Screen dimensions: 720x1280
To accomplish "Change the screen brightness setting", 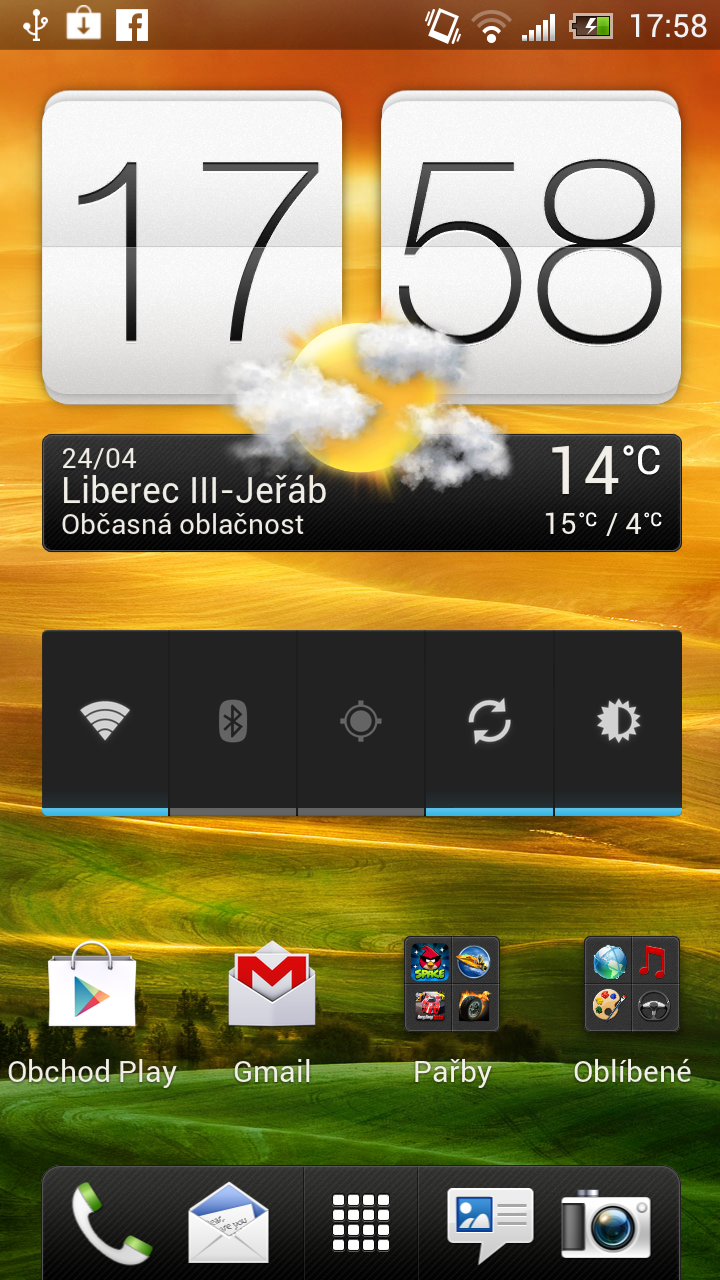I will point(617,721).
